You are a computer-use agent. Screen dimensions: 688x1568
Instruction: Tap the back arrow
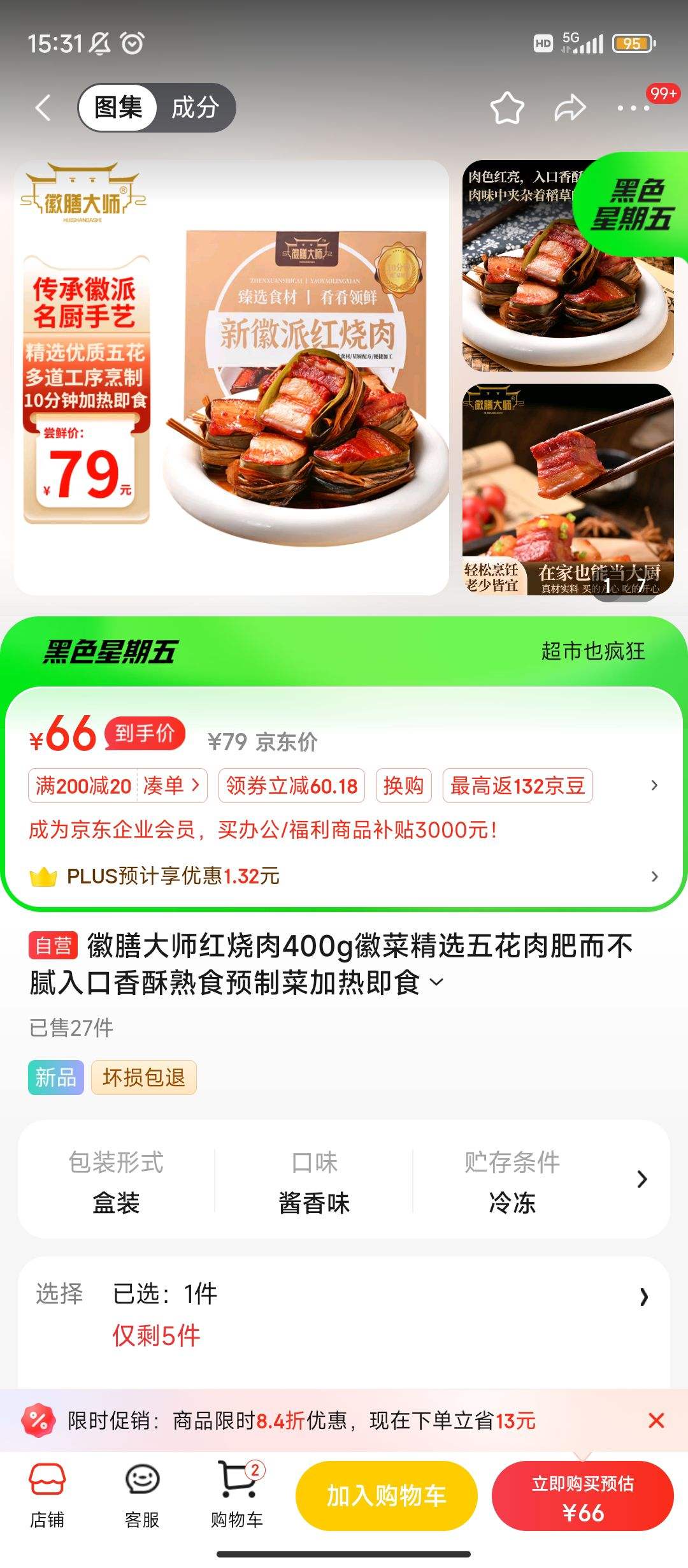(43, 107)
